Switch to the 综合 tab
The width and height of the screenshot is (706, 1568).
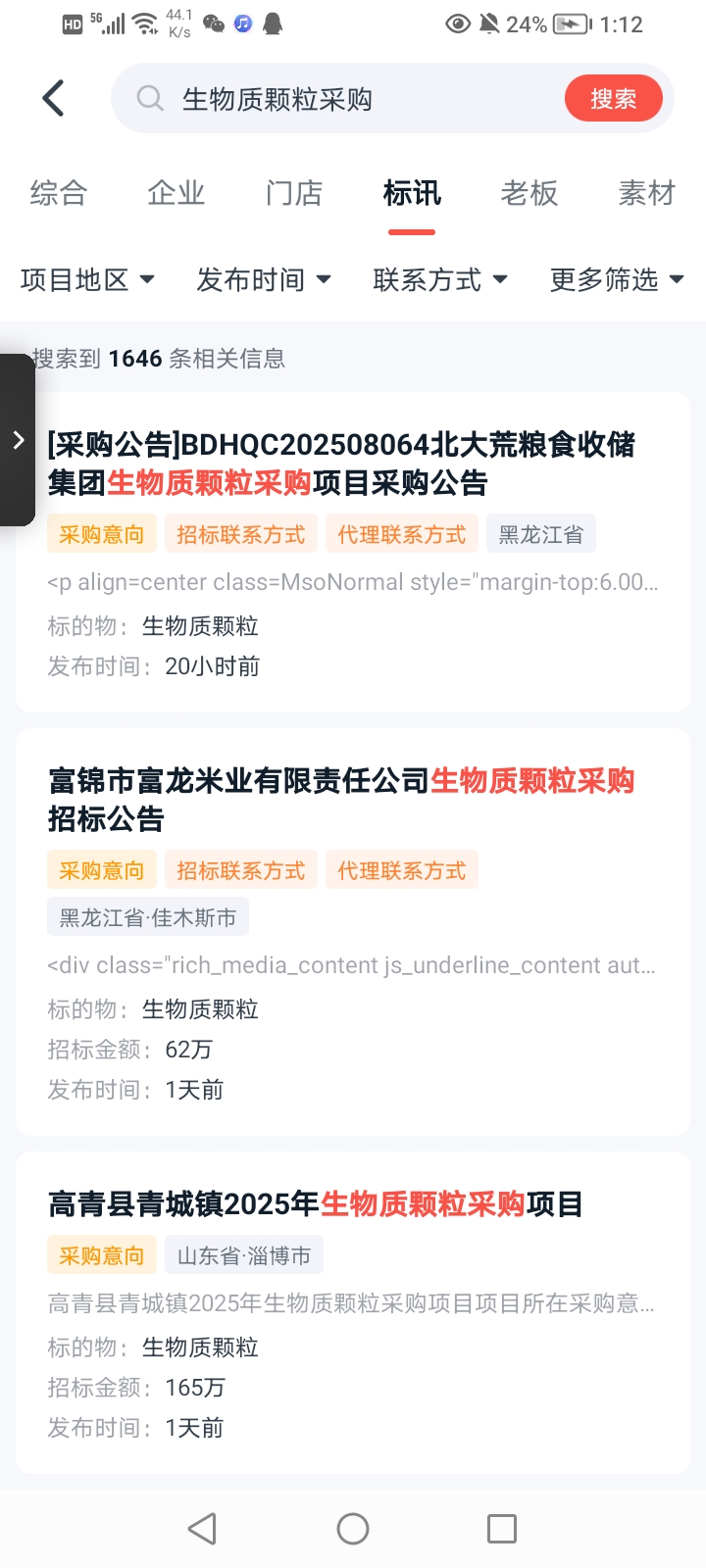point(59,194)
